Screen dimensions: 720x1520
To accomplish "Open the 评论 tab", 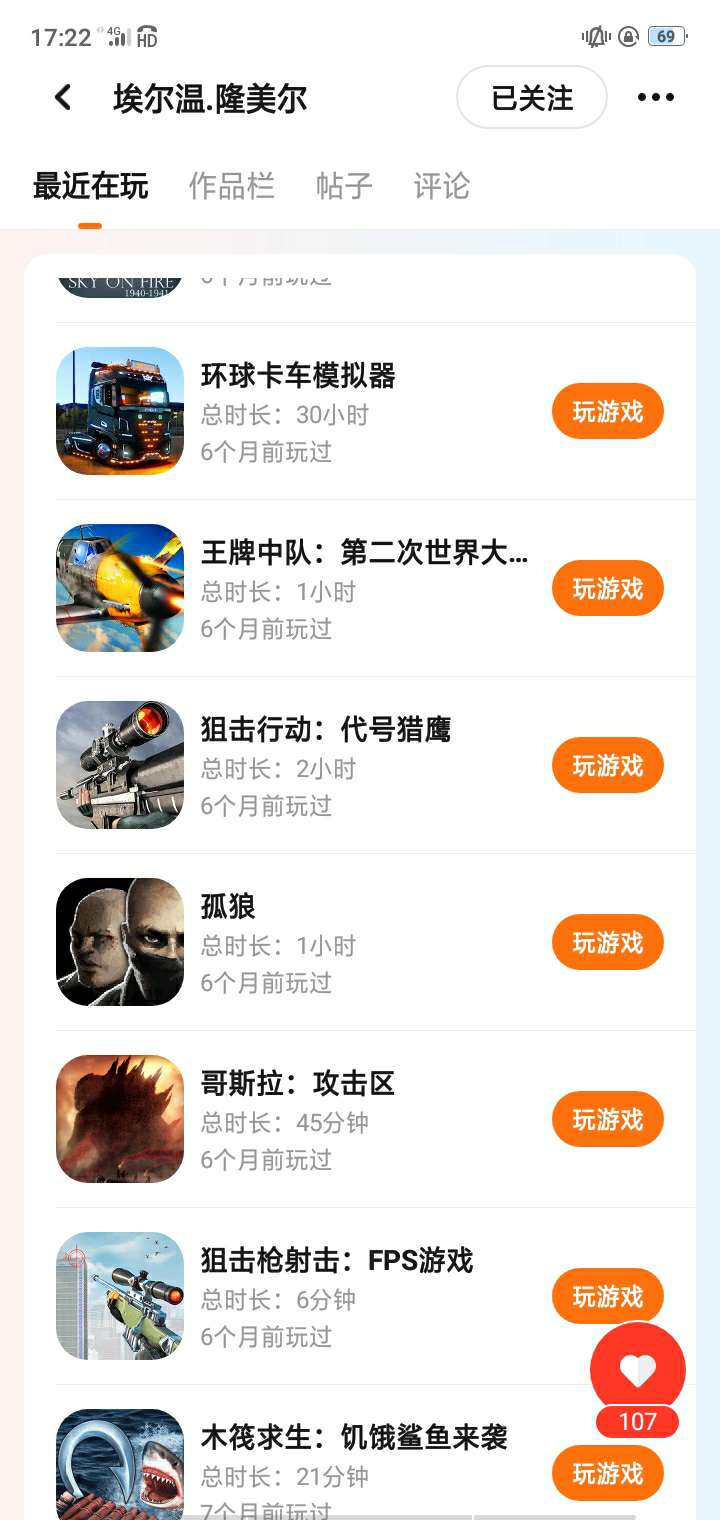I will [441, 186].
